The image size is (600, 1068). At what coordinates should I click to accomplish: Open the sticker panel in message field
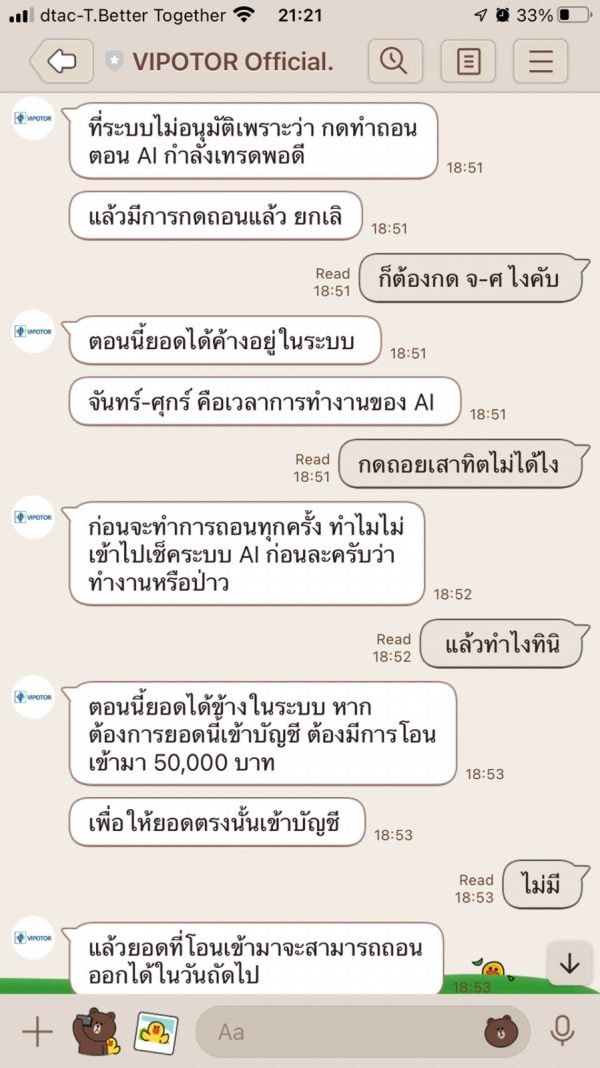(501, 1032)
